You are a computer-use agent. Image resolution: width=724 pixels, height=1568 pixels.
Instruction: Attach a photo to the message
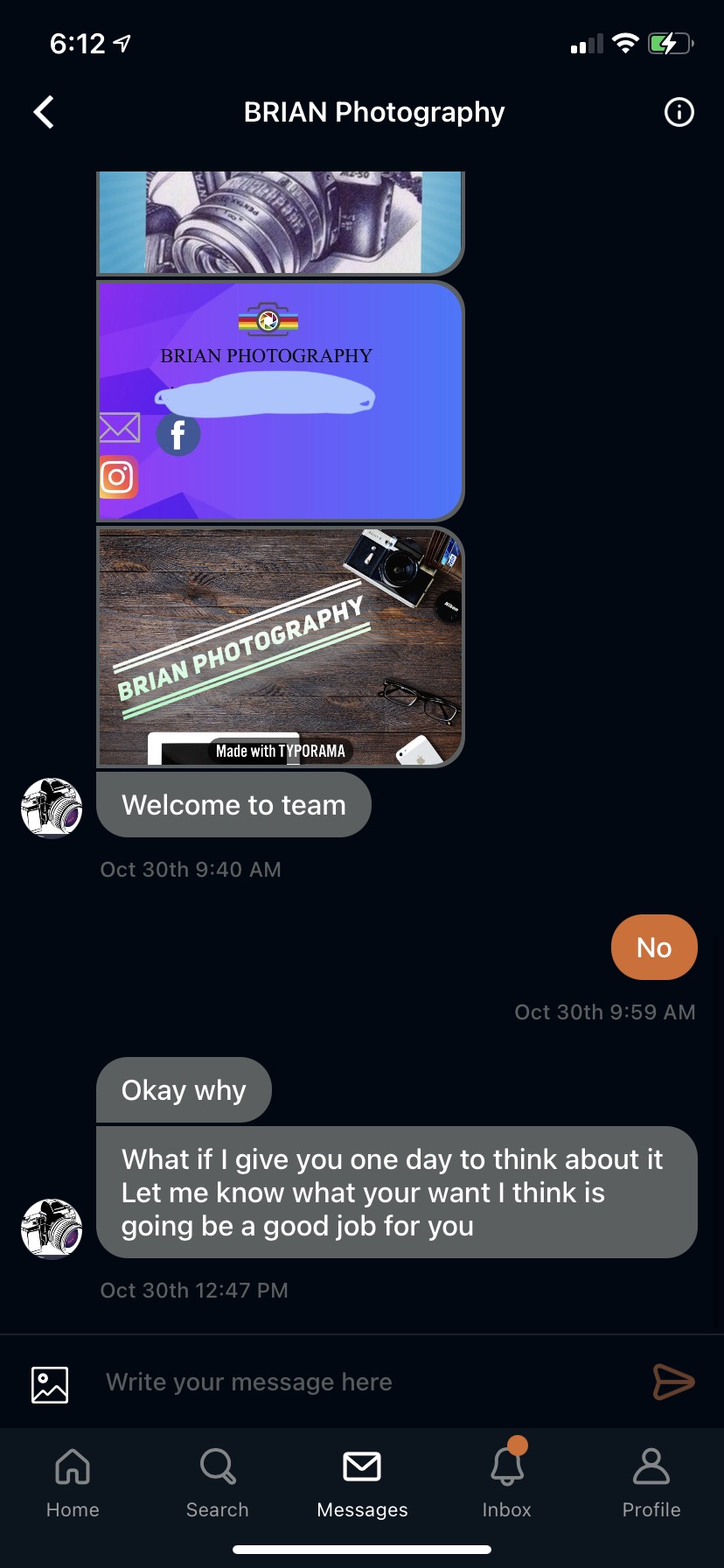click(x=50, y=1384)
